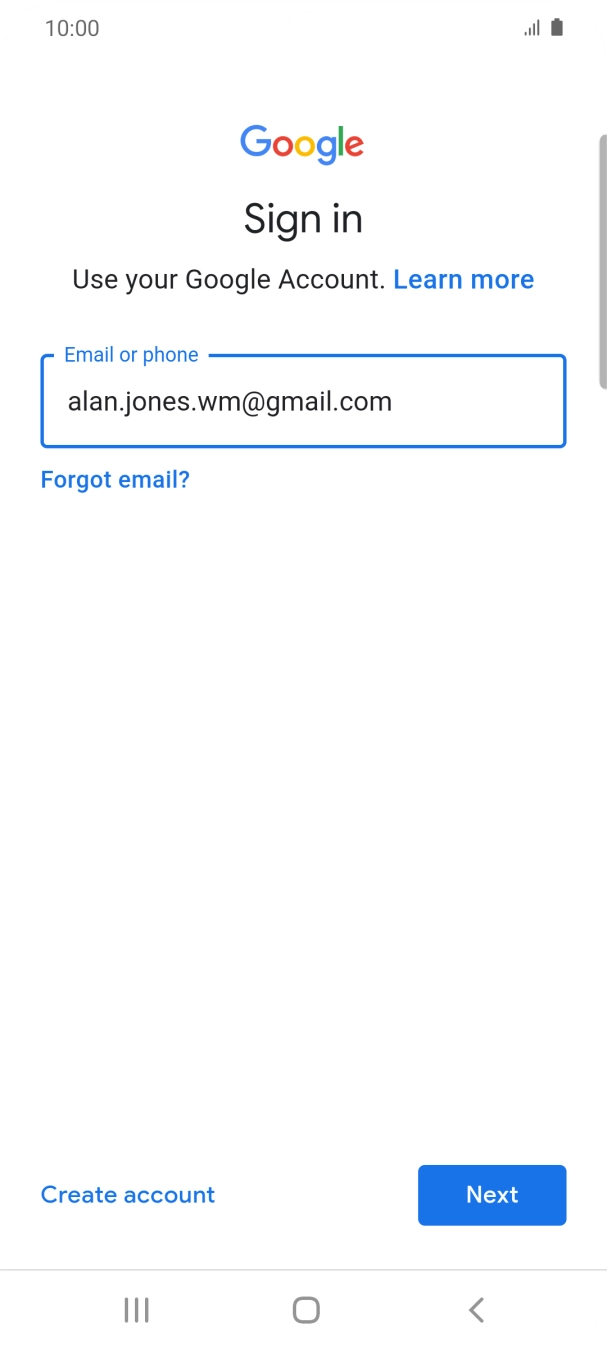
Task: Continue with the Next button
Action: pyautogui.click(x=492, y=1195)
